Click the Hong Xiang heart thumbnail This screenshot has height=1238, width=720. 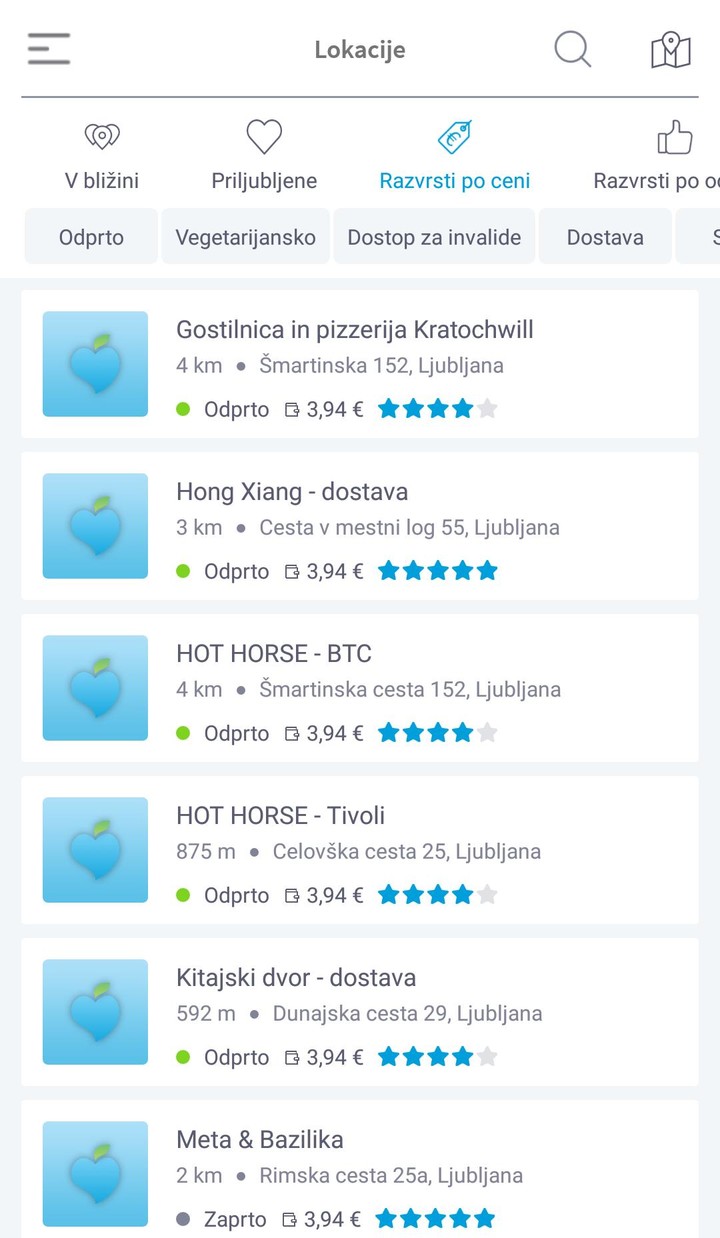pyautogui.click(x=95, y=526)
